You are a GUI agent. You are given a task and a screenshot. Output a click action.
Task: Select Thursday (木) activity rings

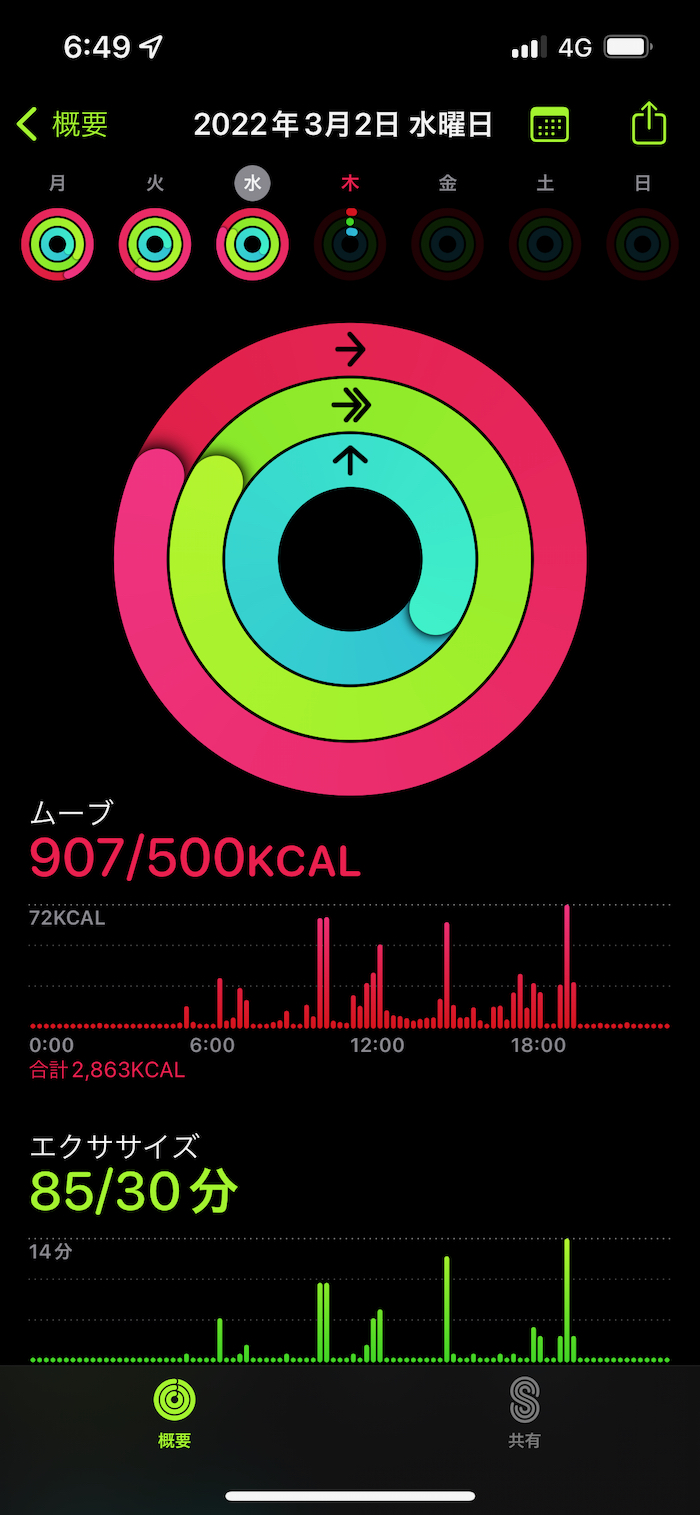[x=350, y=243]
